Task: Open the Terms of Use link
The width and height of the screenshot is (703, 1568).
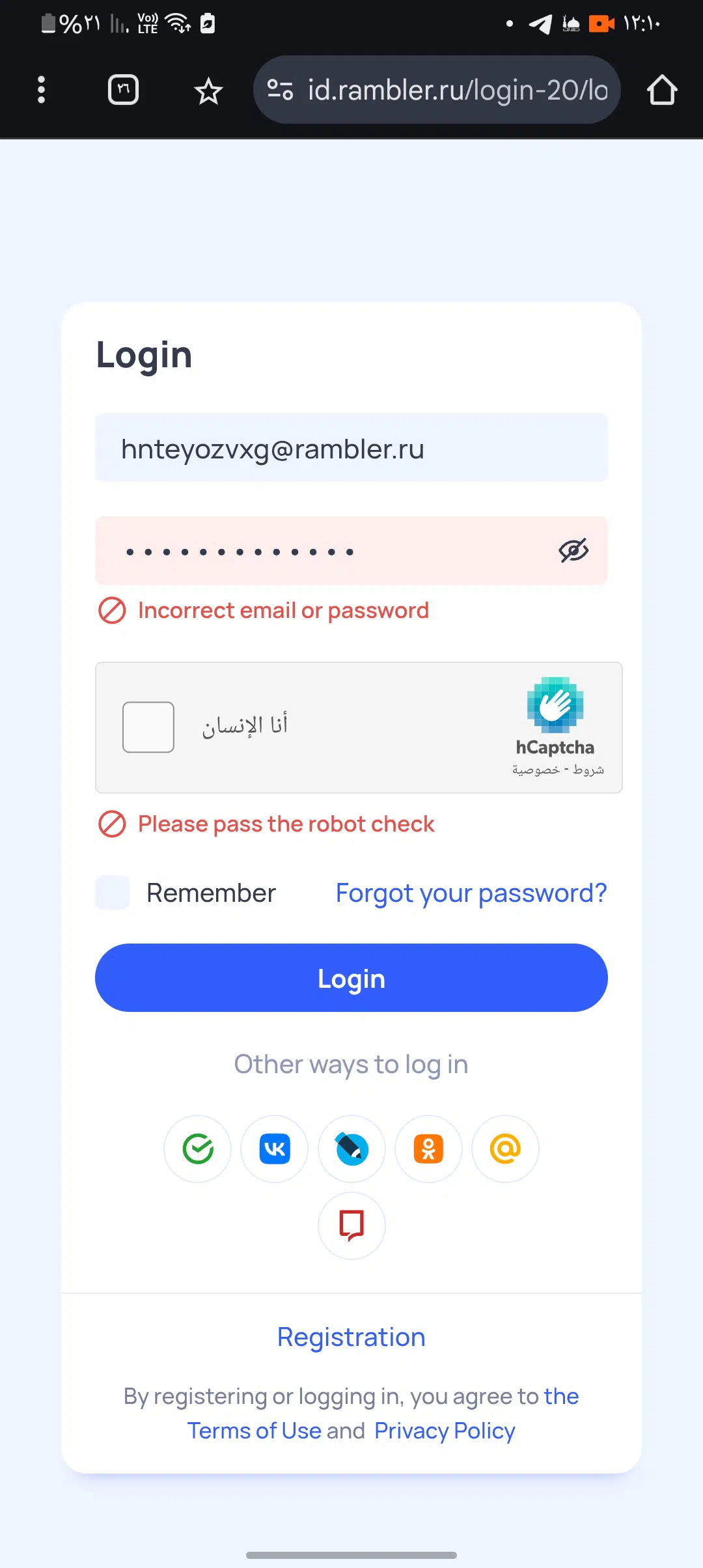Action: (x=255, y=1431)
